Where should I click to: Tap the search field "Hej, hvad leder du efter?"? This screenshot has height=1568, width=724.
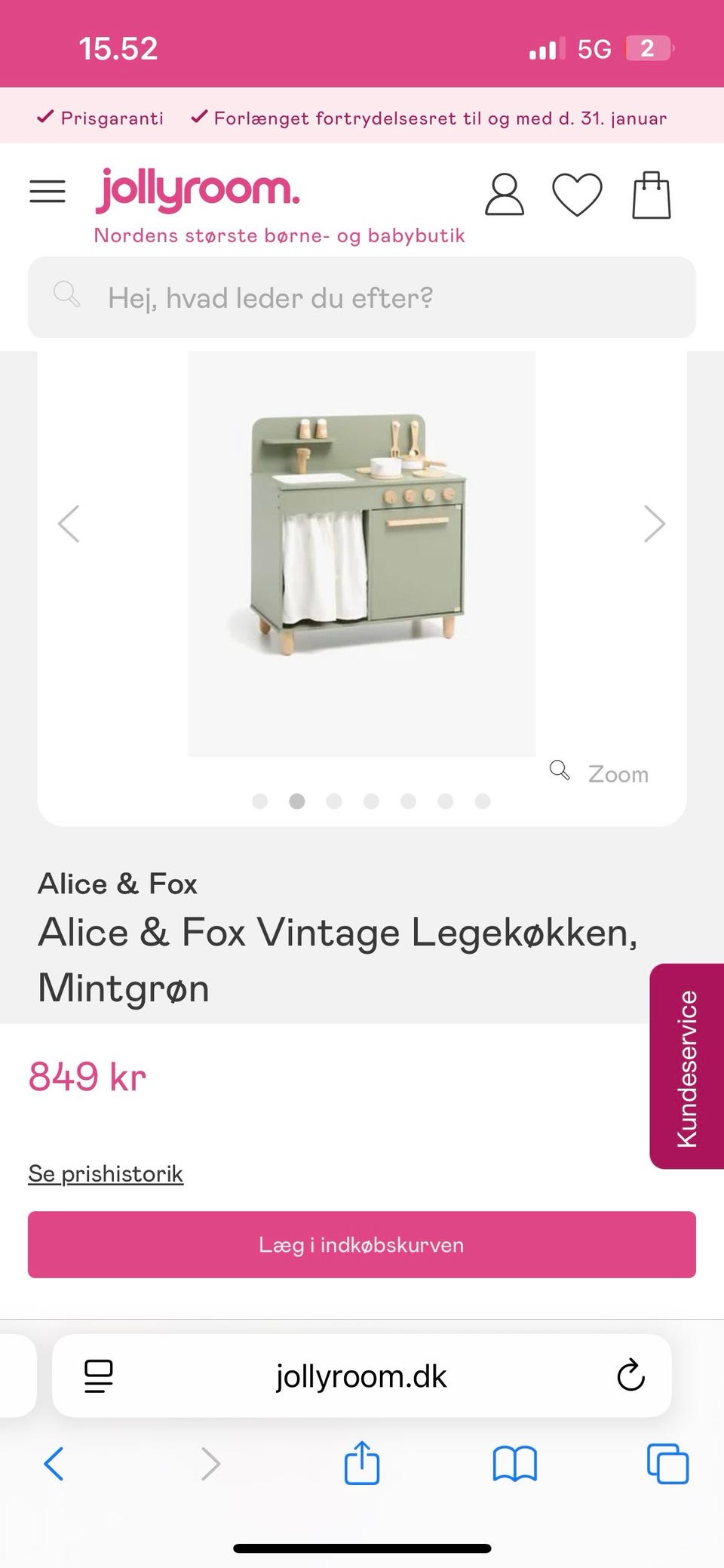(x=362, y=297)
